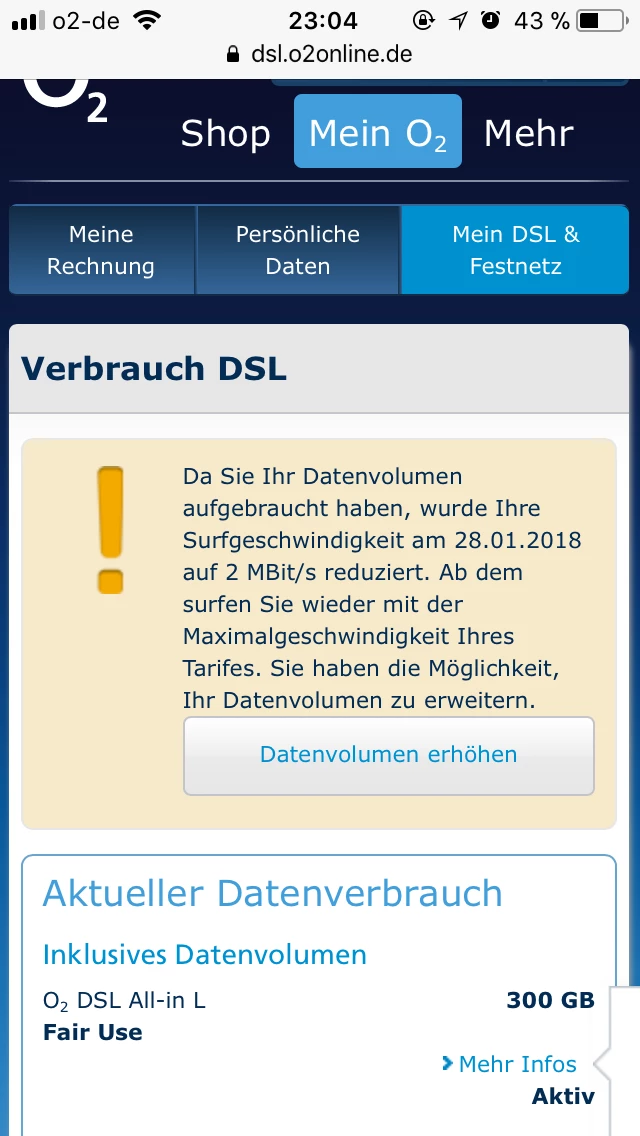
Task: Select the Mein O2 tab
Action: (378, 132)
